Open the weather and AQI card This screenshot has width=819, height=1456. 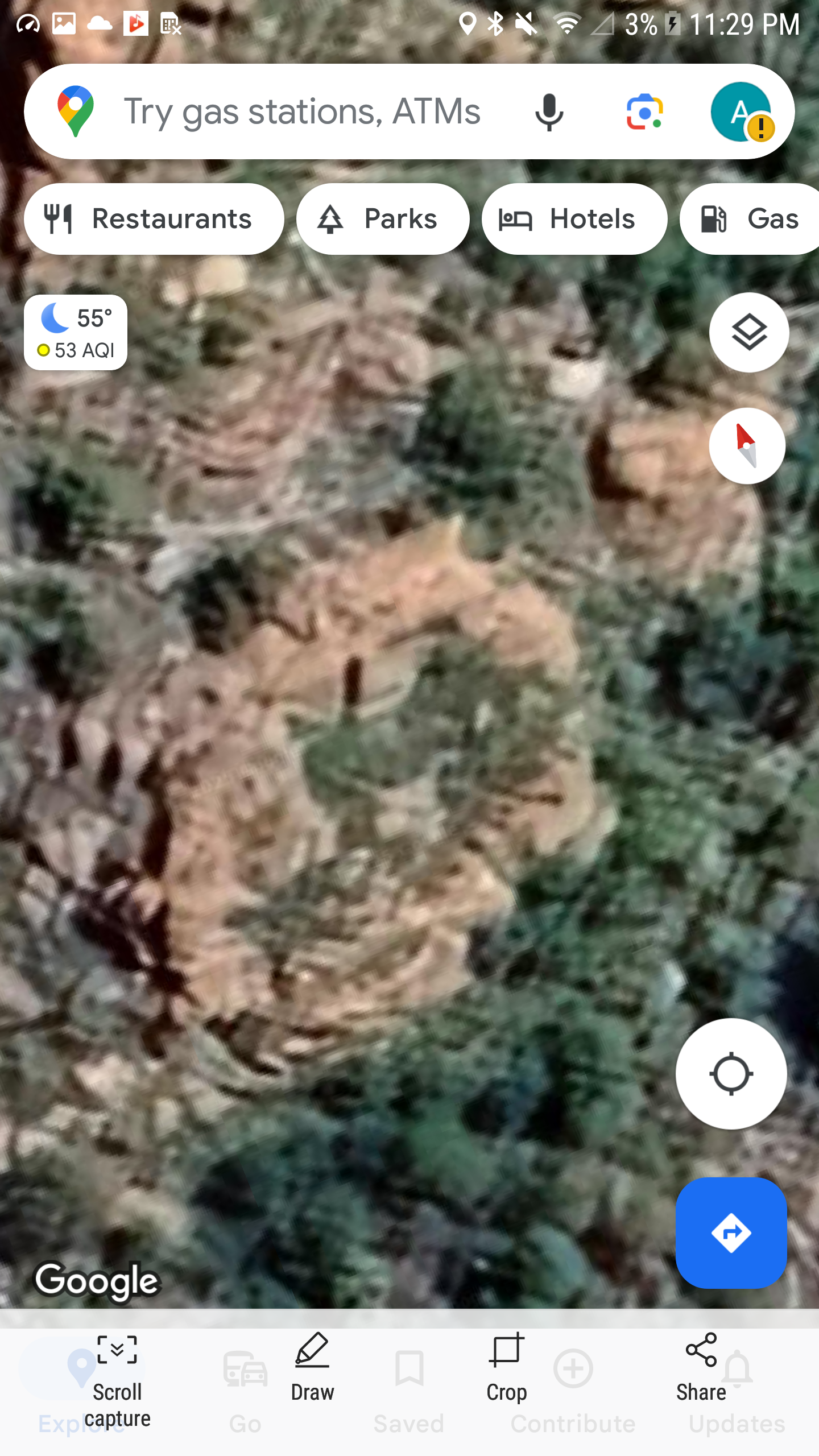coord(76,333)
